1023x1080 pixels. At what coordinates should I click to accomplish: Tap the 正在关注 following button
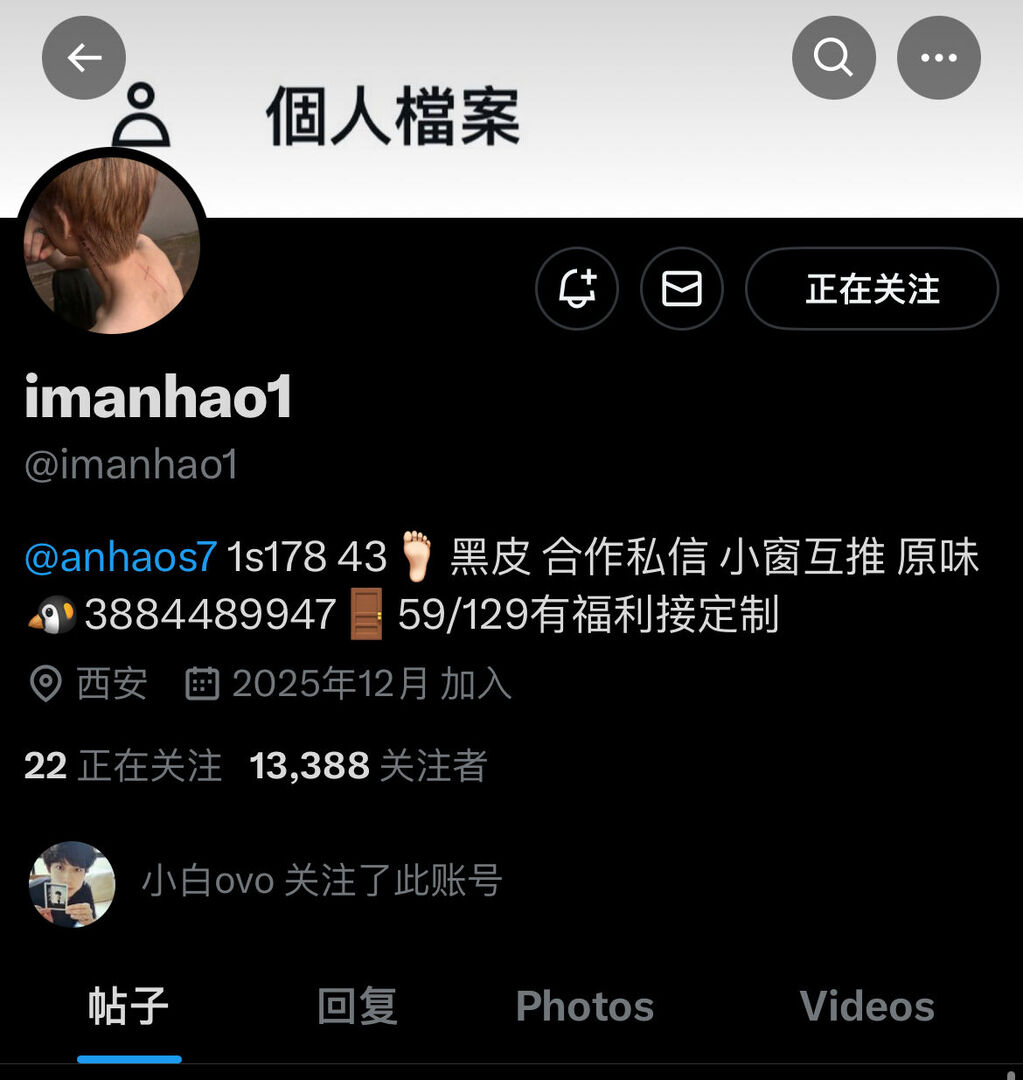tap(872, 289)
